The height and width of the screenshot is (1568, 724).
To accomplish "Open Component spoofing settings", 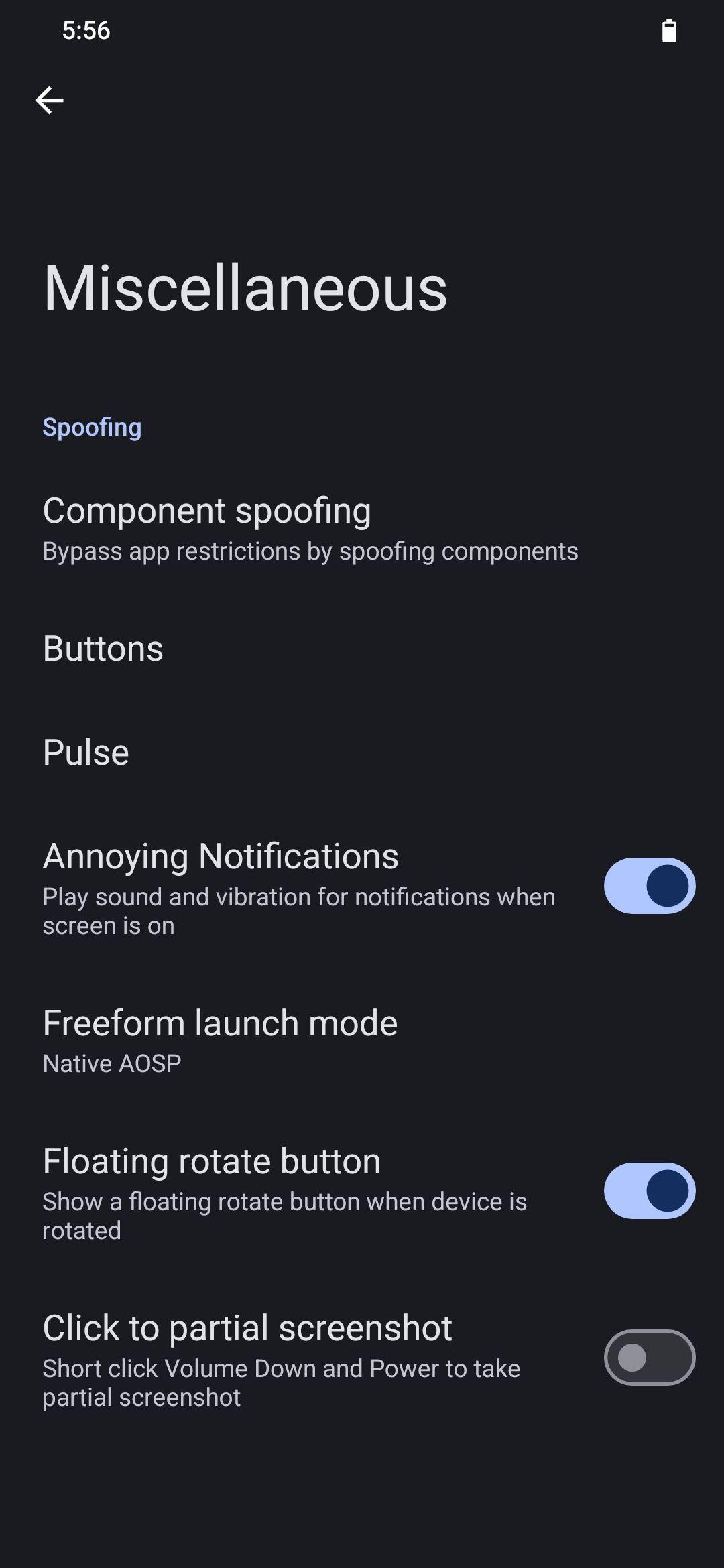I will point(362,529).
